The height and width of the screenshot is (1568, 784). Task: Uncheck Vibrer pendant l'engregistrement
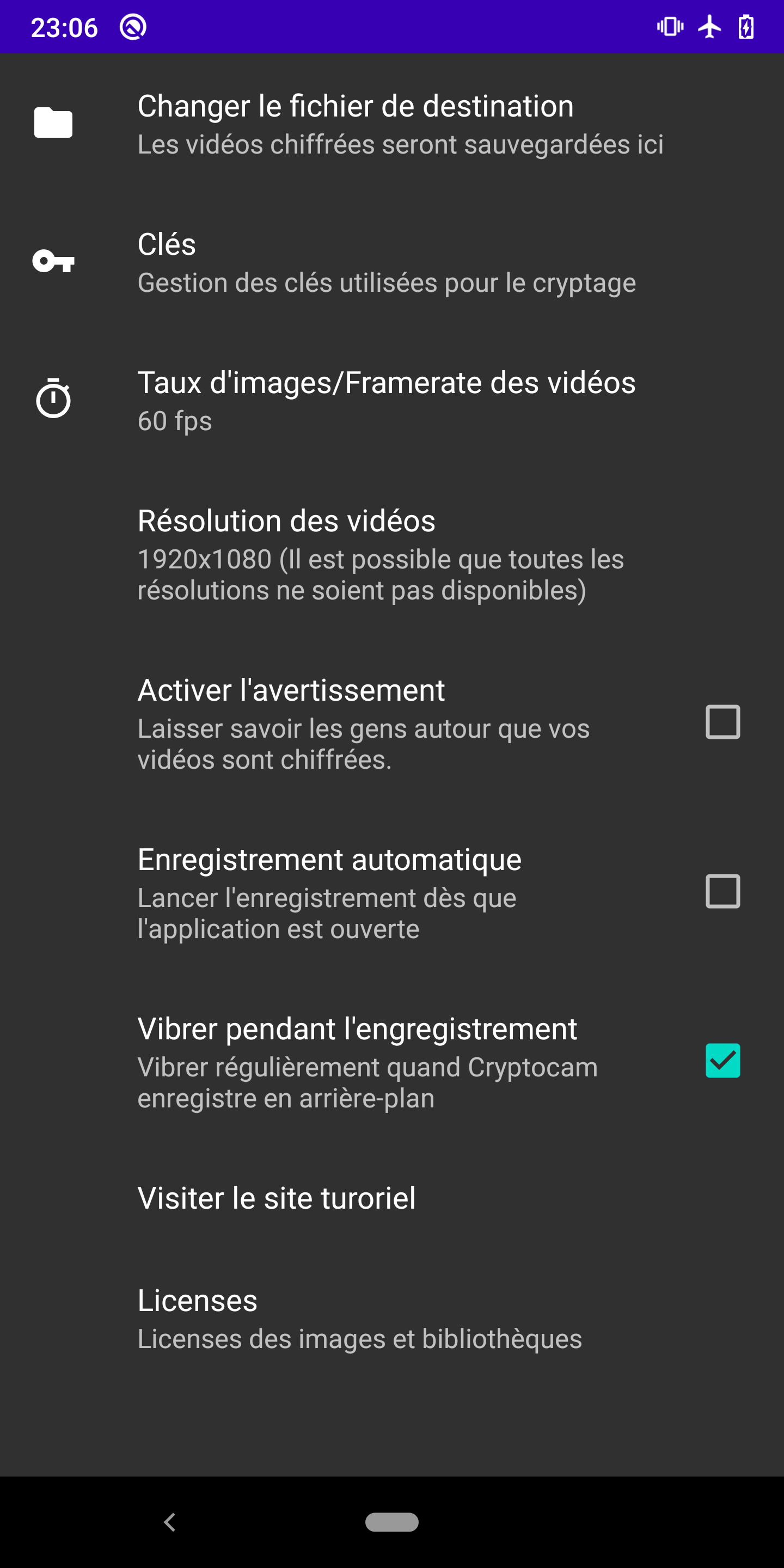click(722, 1061)
